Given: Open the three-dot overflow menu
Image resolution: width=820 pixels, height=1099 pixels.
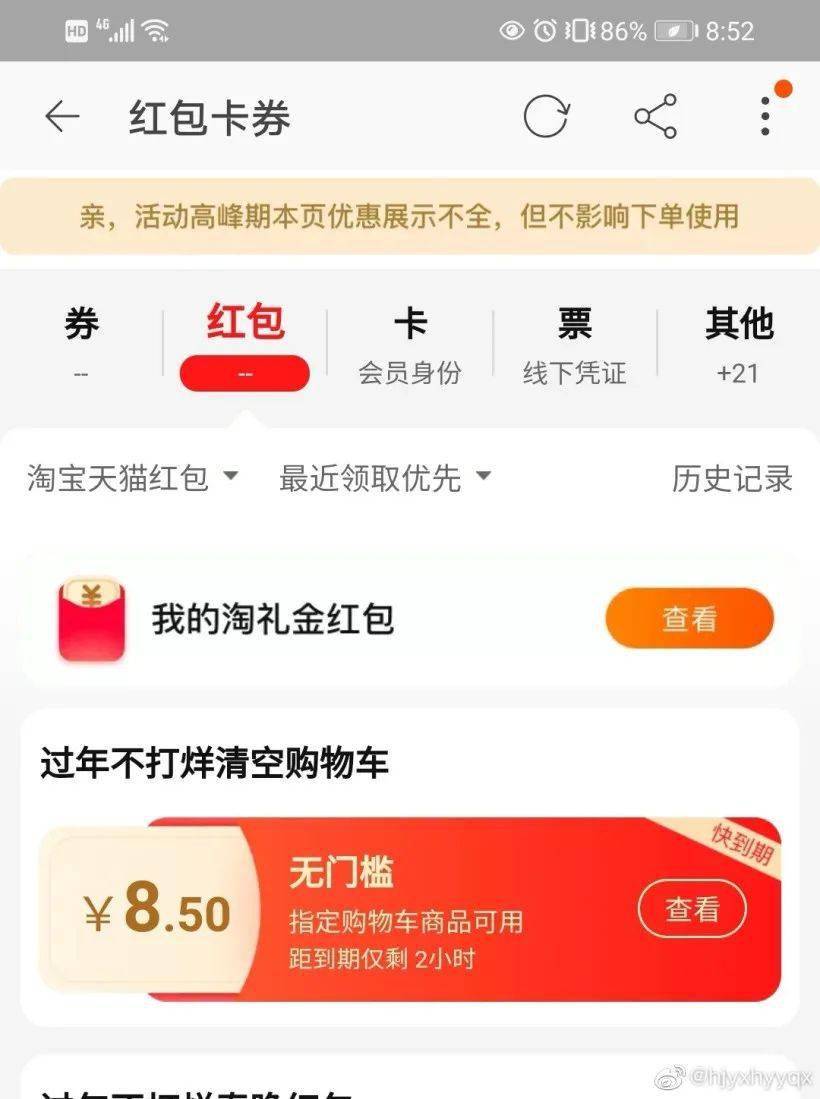Looking at the screenshot, I should [x=765, y=117].
